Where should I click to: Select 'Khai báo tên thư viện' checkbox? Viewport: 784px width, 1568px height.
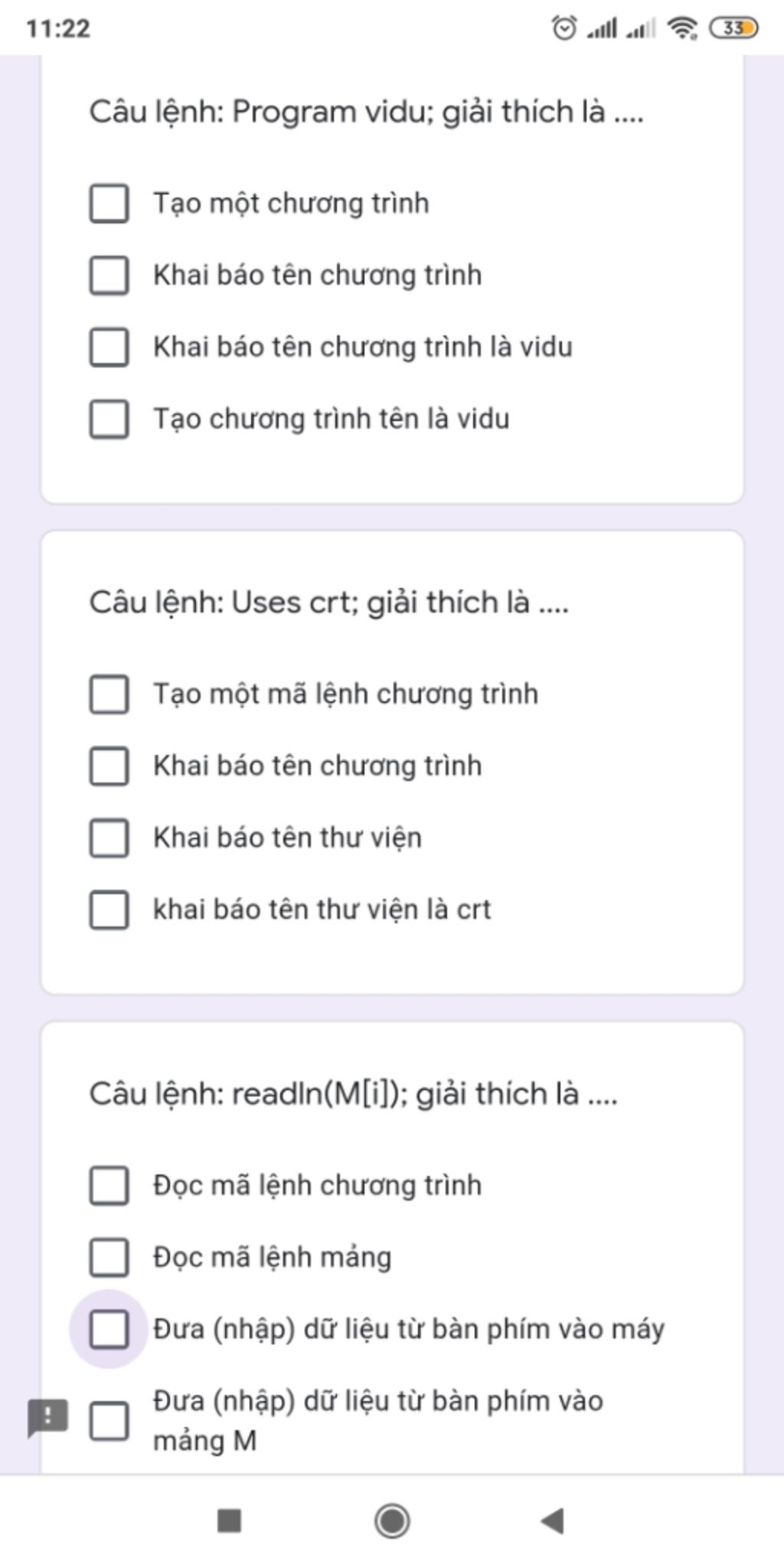click(109, 838)
